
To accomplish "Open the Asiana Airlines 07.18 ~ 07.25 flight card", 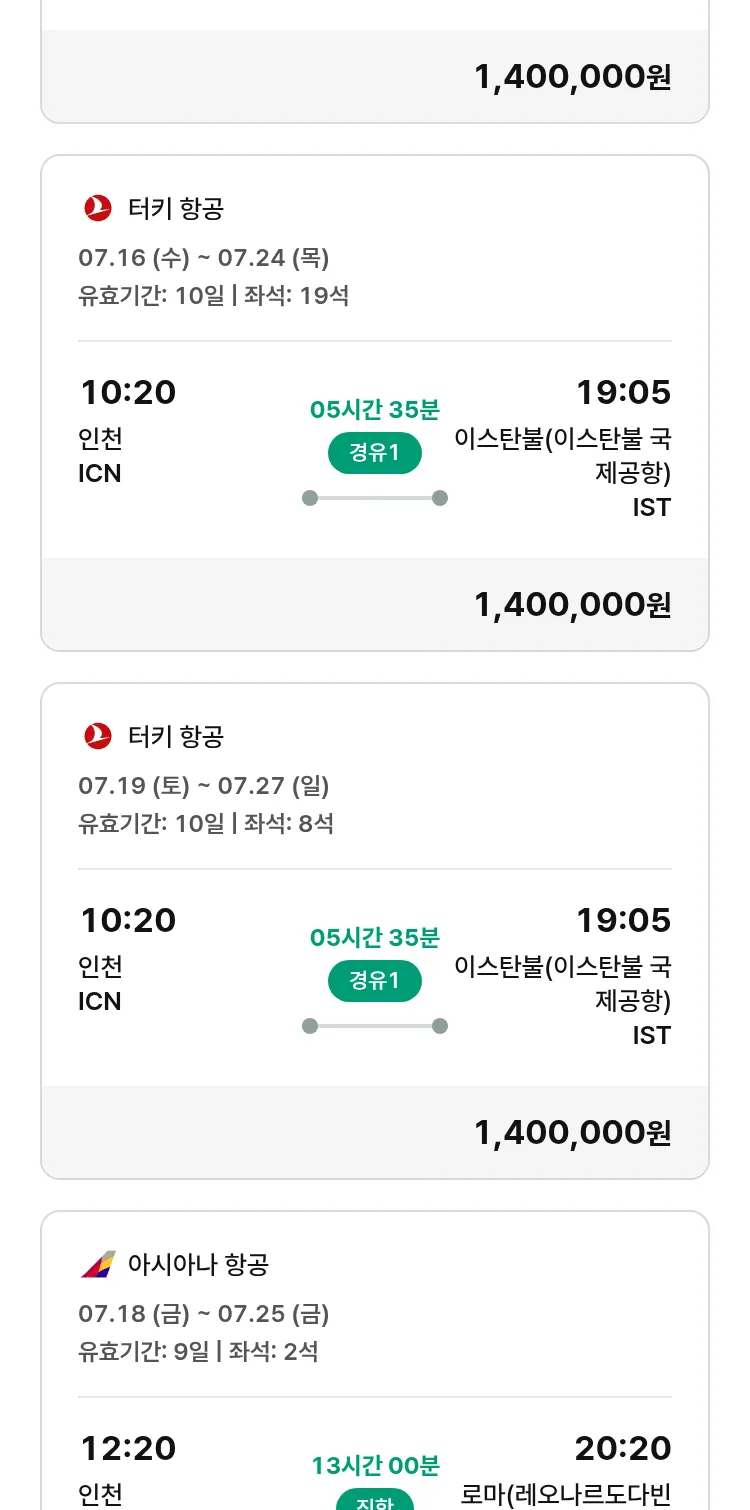I will pos(375,1360).
